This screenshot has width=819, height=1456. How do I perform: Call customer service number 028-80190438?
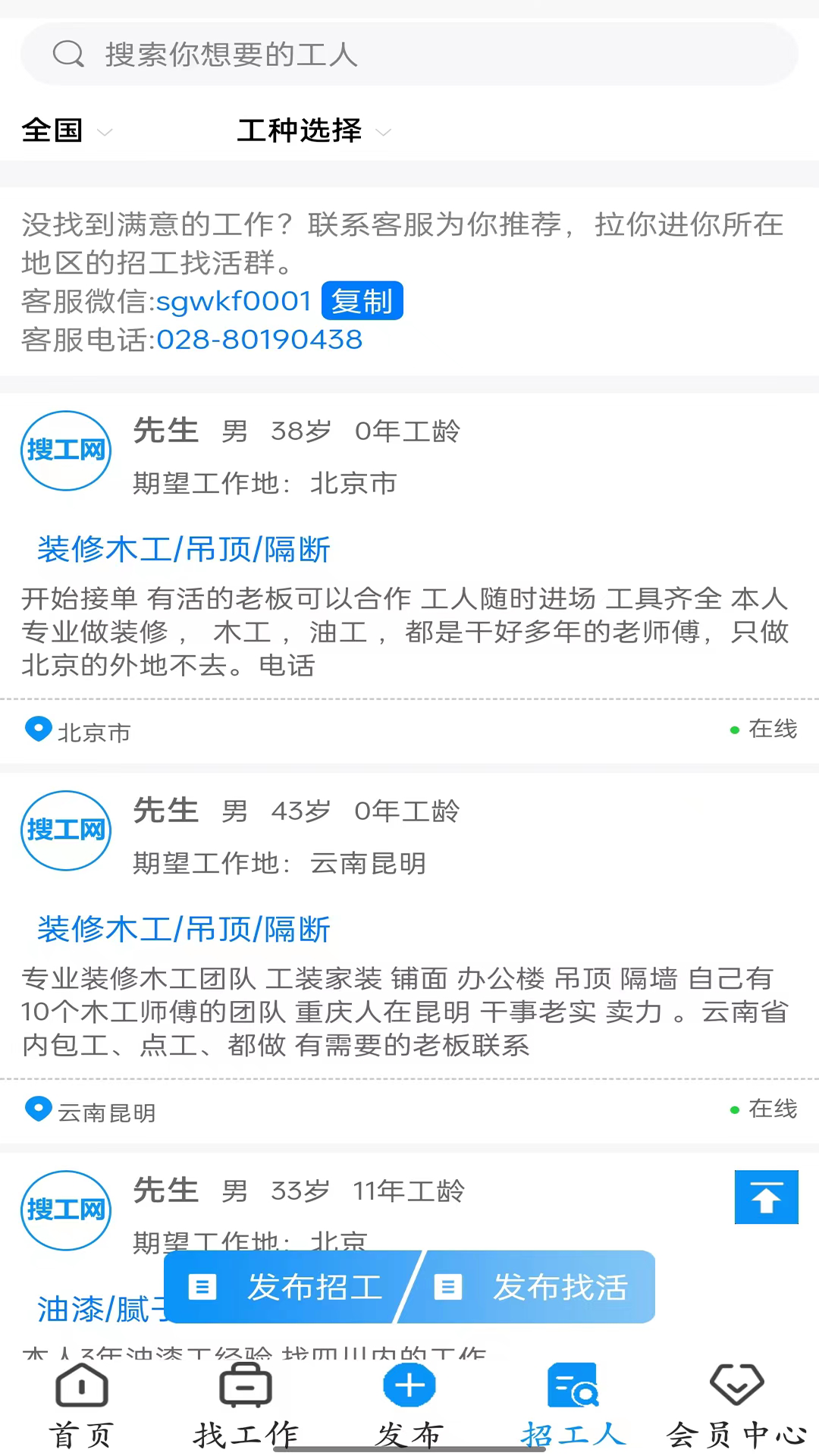pos(259,340)
